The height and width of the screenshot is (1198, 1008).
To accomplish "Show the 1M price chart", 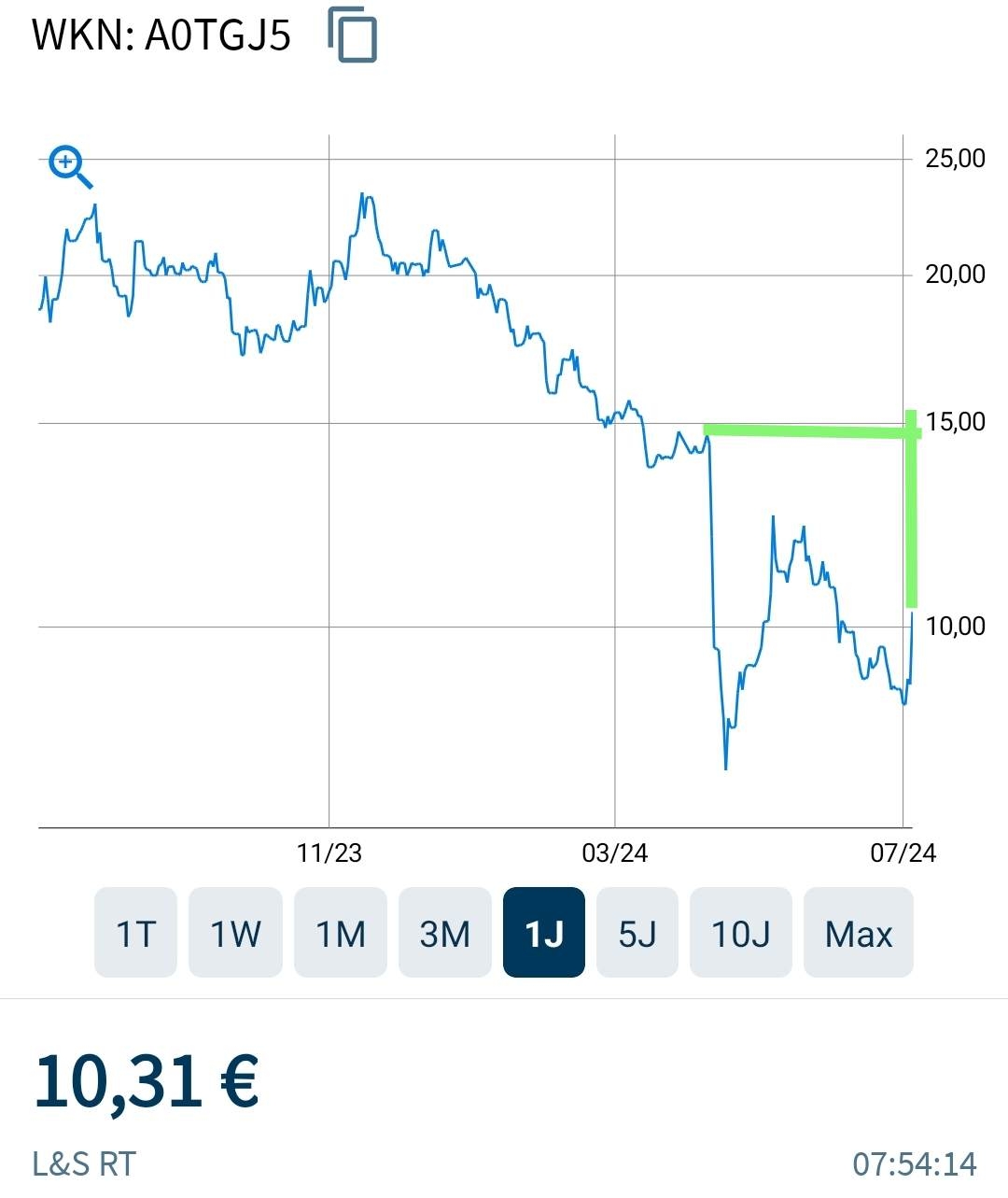I will [x=341, y=933].
